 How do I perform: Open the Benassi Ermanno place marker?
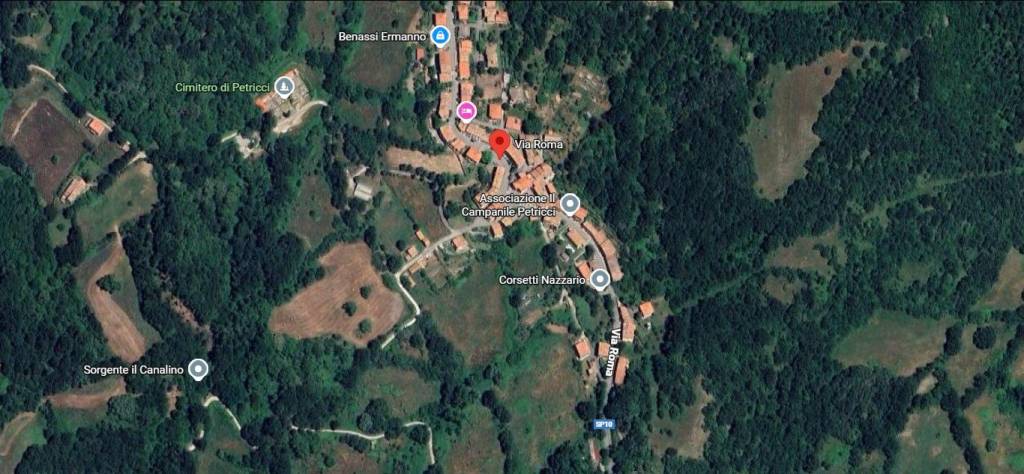point(441,37)
